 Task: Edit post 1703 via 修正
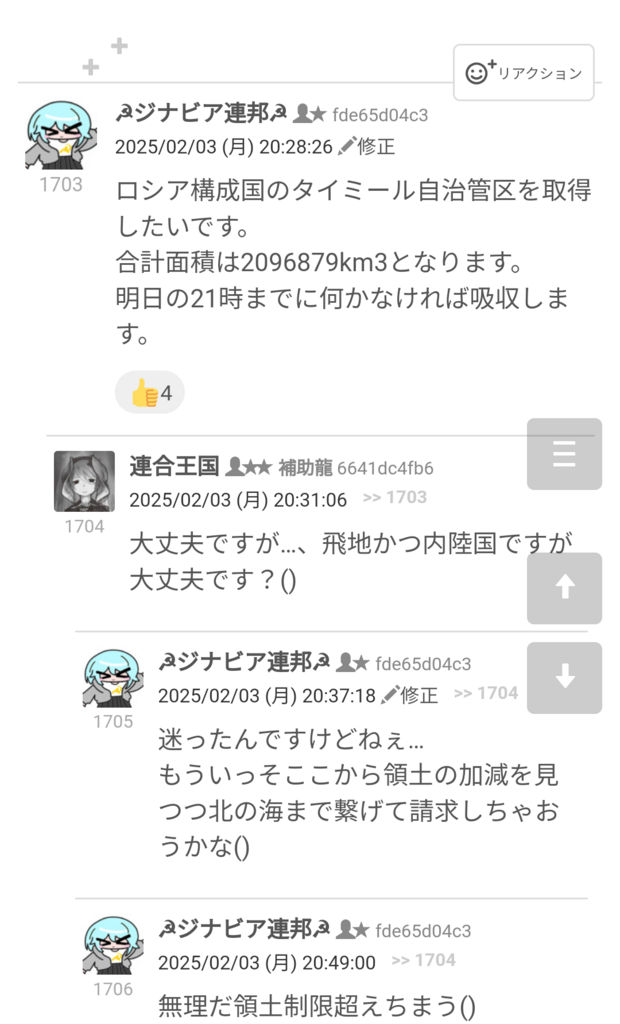pyautogui.click(x=367, y=147)
